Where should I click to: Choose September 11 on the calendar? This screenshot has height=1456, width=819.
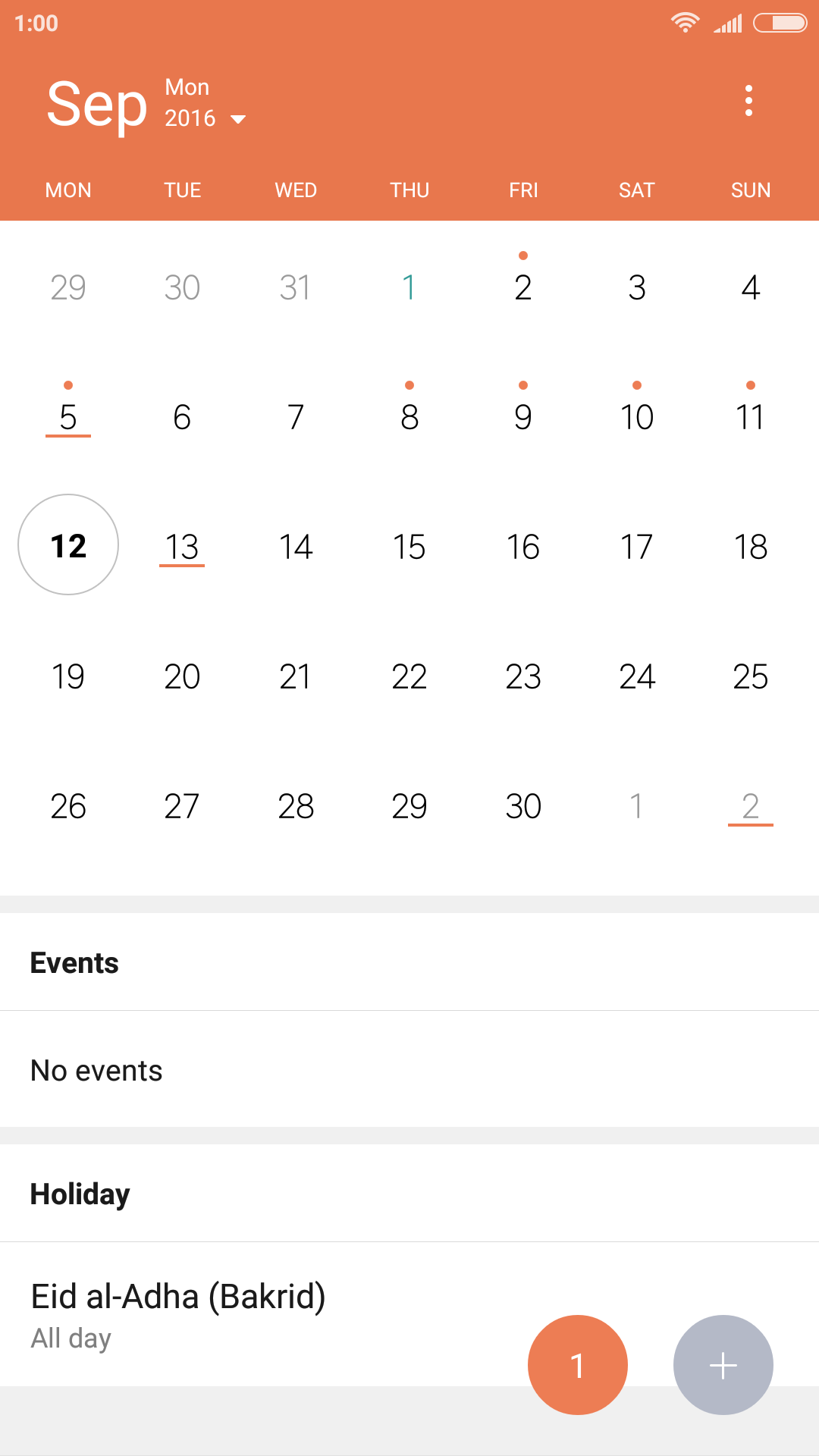(x=751, y=416)
